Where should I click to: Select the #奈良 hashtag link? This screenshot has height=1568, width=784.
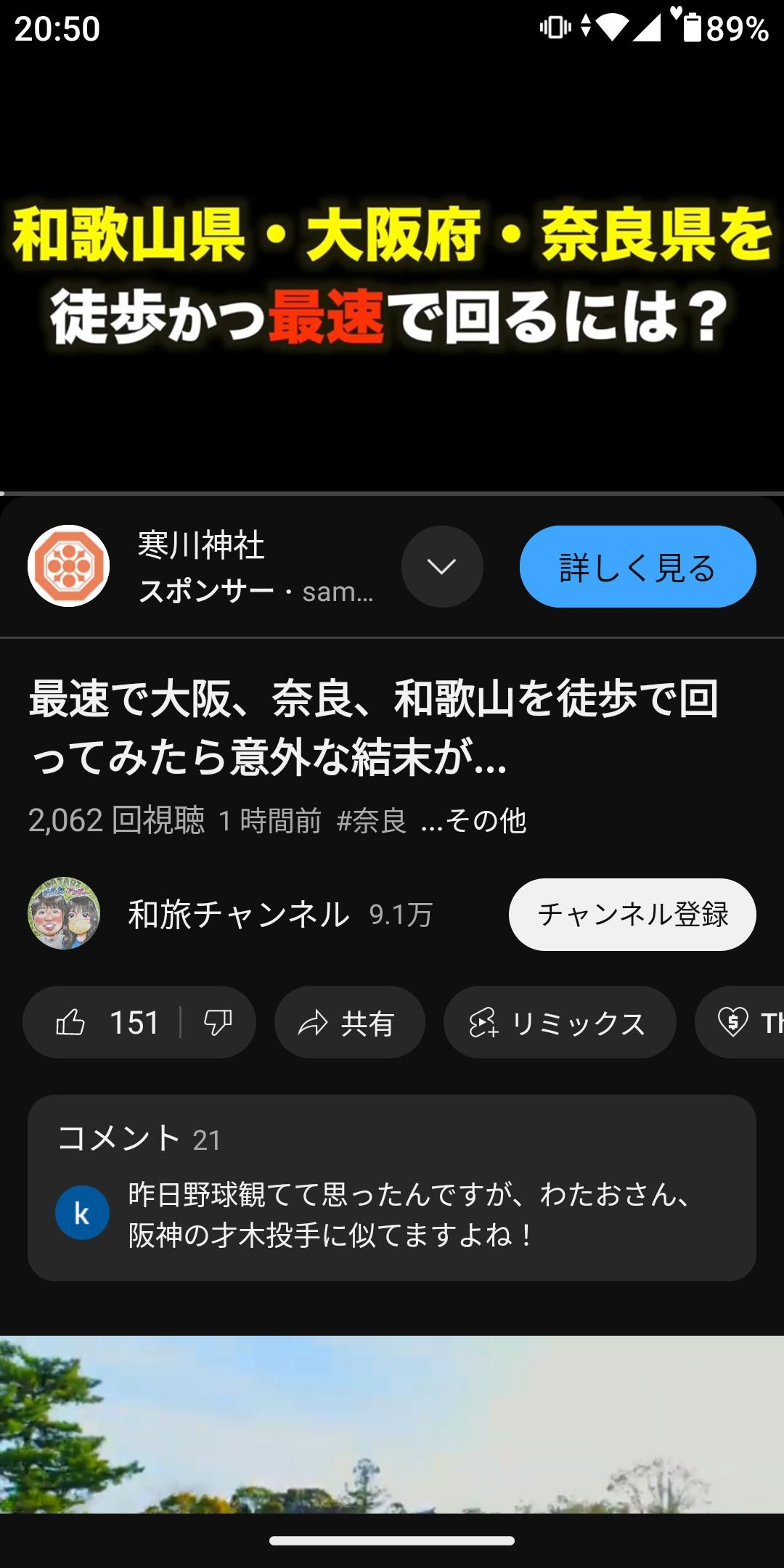click(x=372, y=822)
